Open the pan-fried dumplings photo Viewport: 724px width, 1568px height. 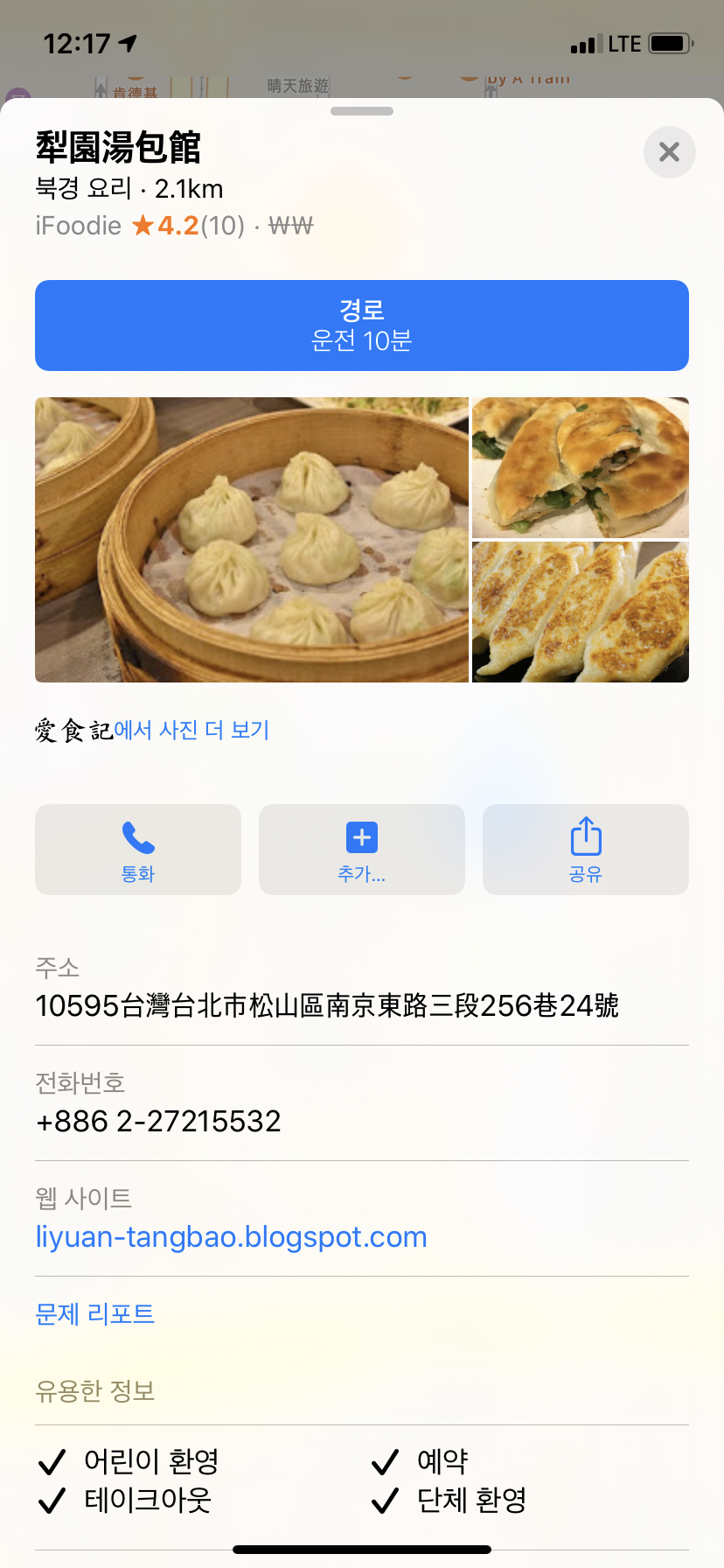pyautogui.click(x=581, y=612)
